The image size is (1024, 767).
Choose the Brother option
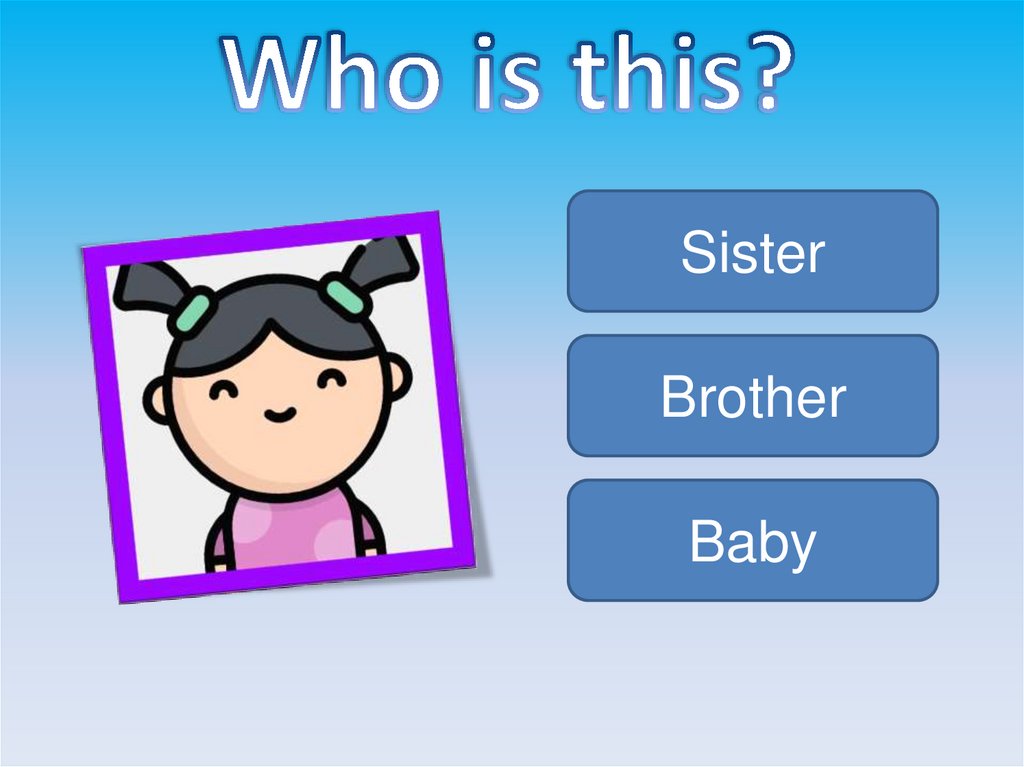(752, 396)
